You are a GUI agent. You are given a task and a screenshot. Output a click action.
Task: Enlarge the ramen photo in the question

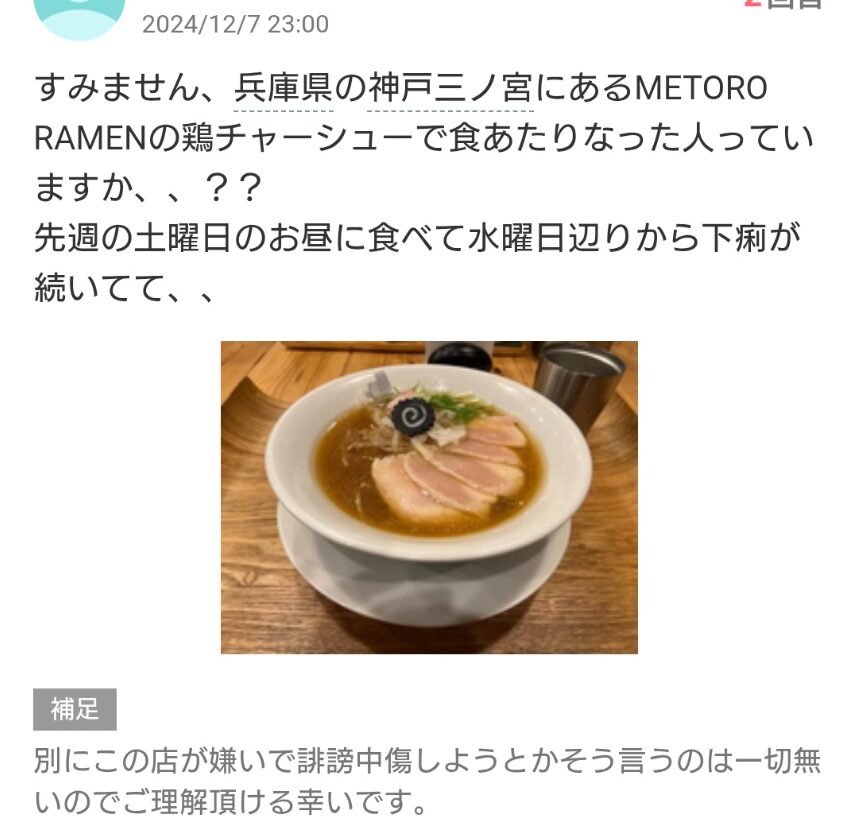[429, 497]
